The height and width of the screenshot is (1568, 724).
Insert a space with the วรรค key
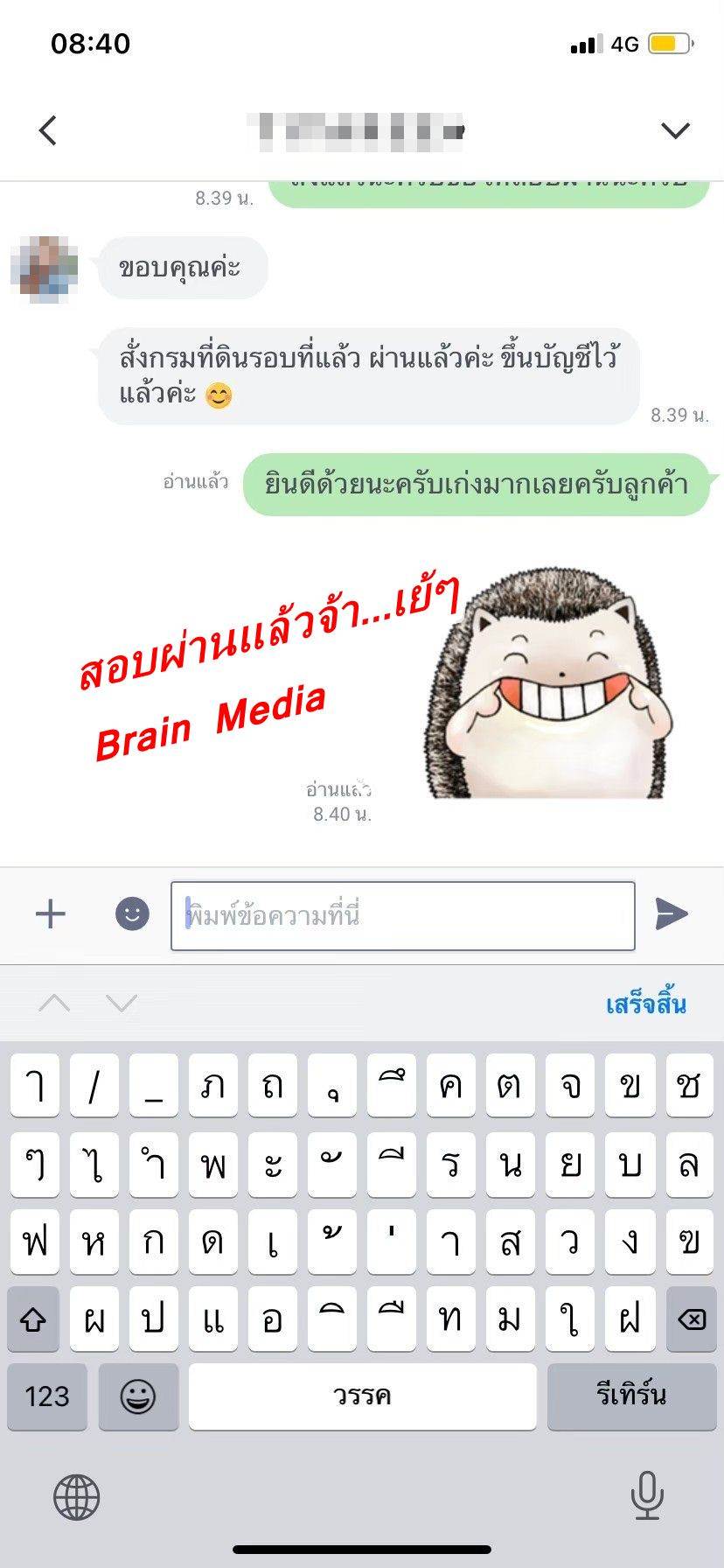tap(362, 1396)
